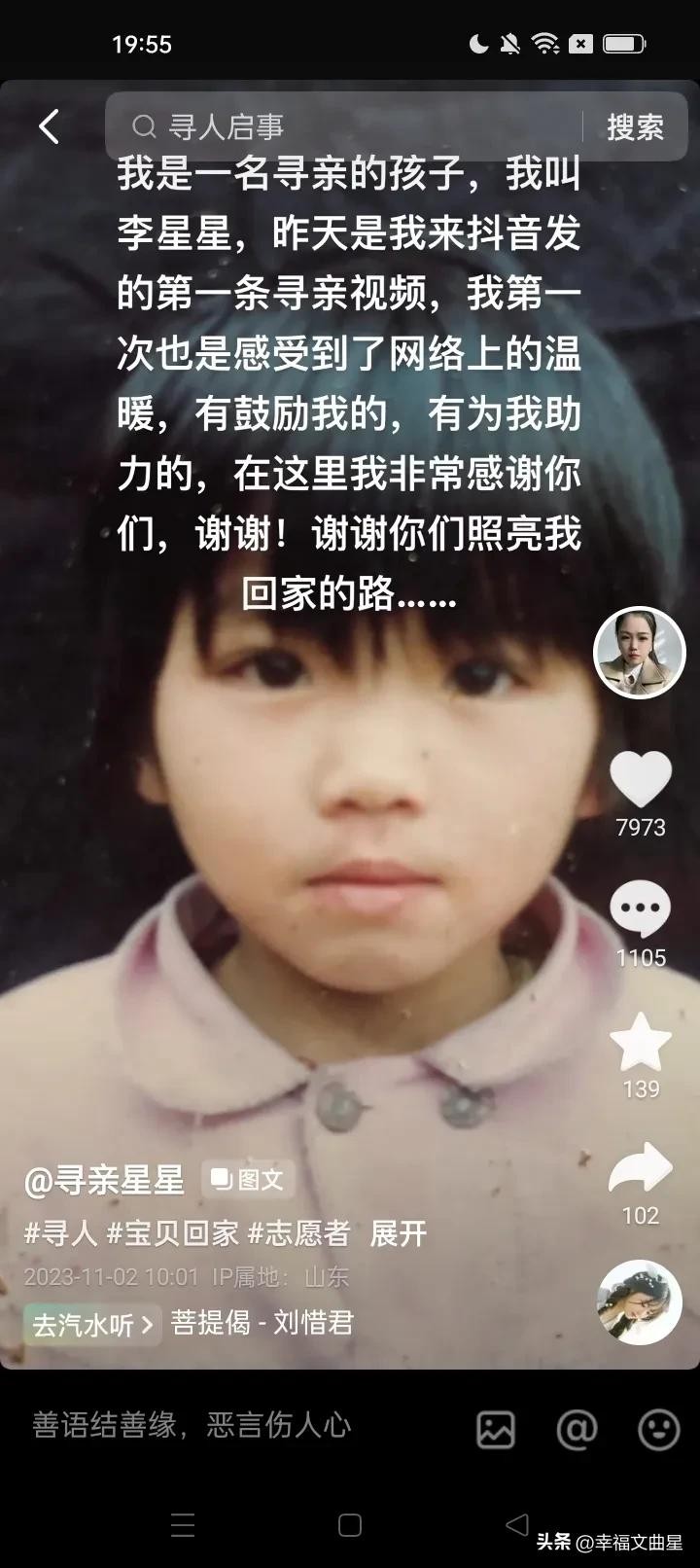Viewport: 700px width, 1568px height.
Task: Open the #宝贝回家 hashtag
Action: click(172, 1233)
